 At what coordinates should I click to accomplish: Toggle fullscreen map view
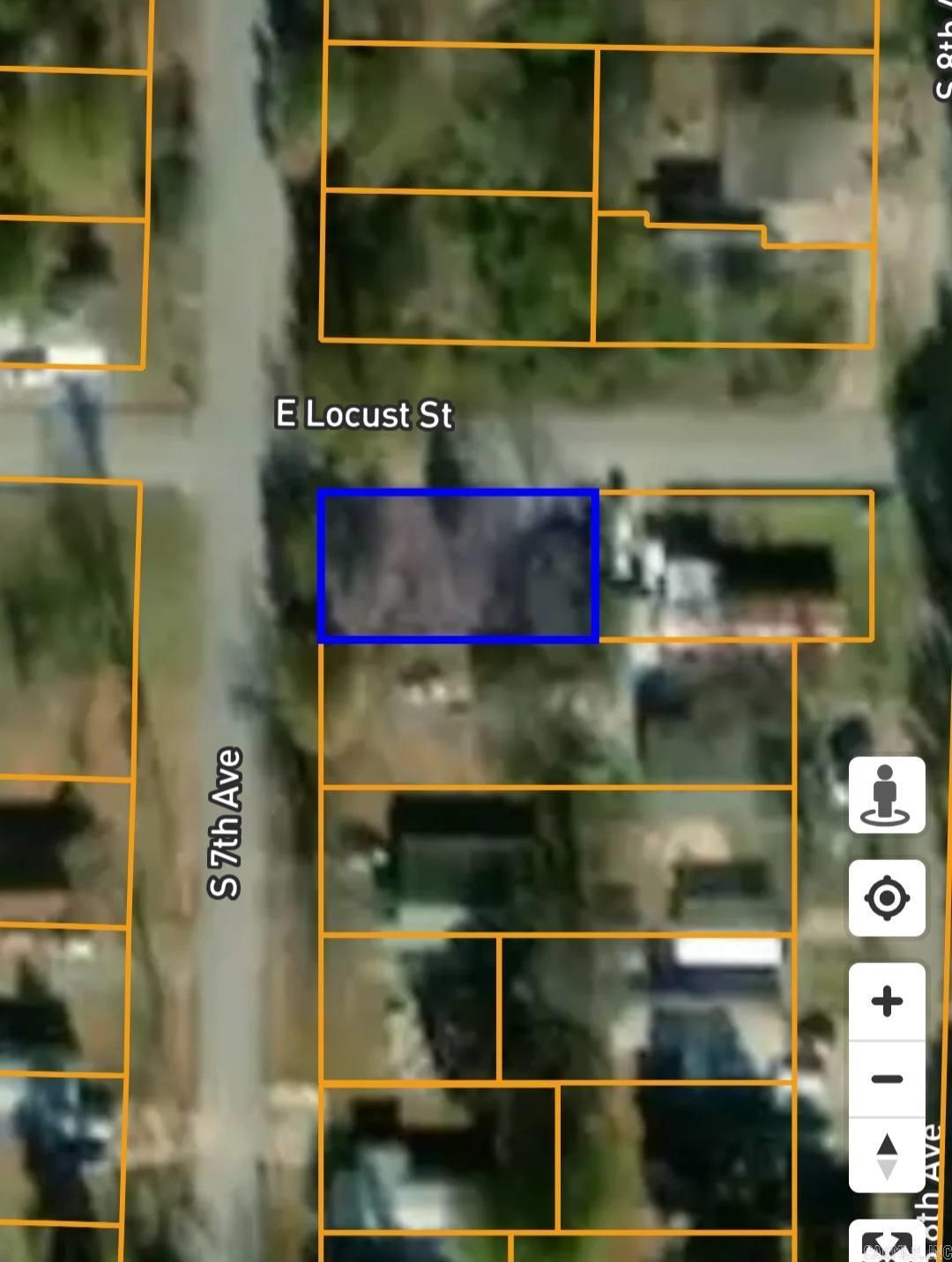coord(887,1244)
